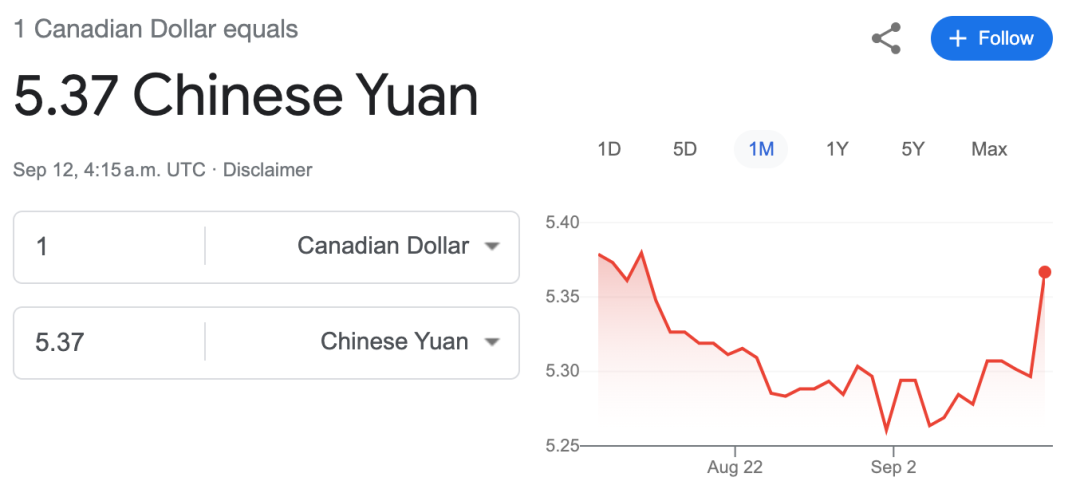This screenshot has height=493, width=1080.
Task: Show the 1Y chart range
Action: coord(837,149)
